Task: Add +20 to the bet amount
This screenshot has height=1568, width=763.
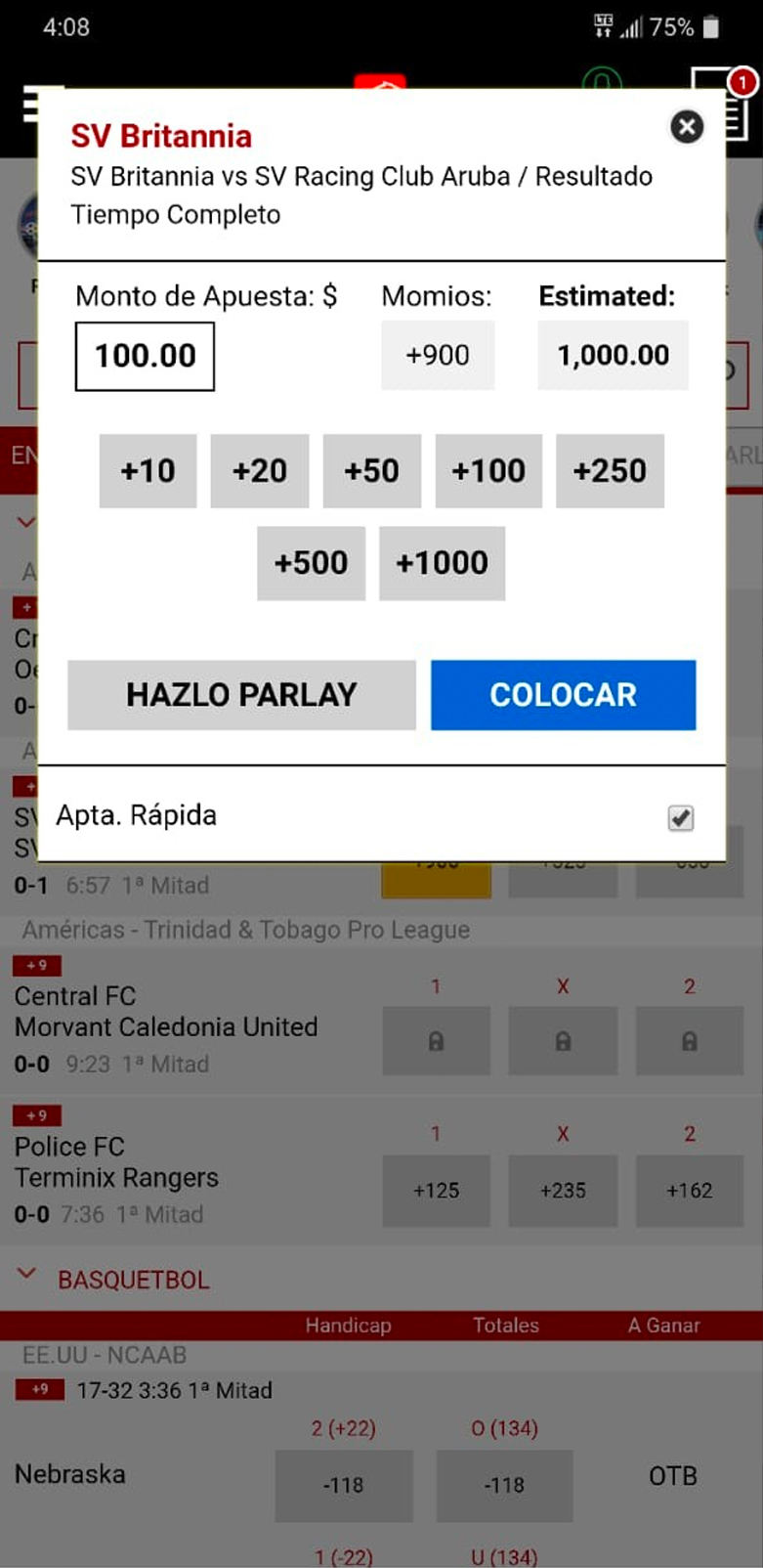Action: pyautogui.click(x=259, y=471)
